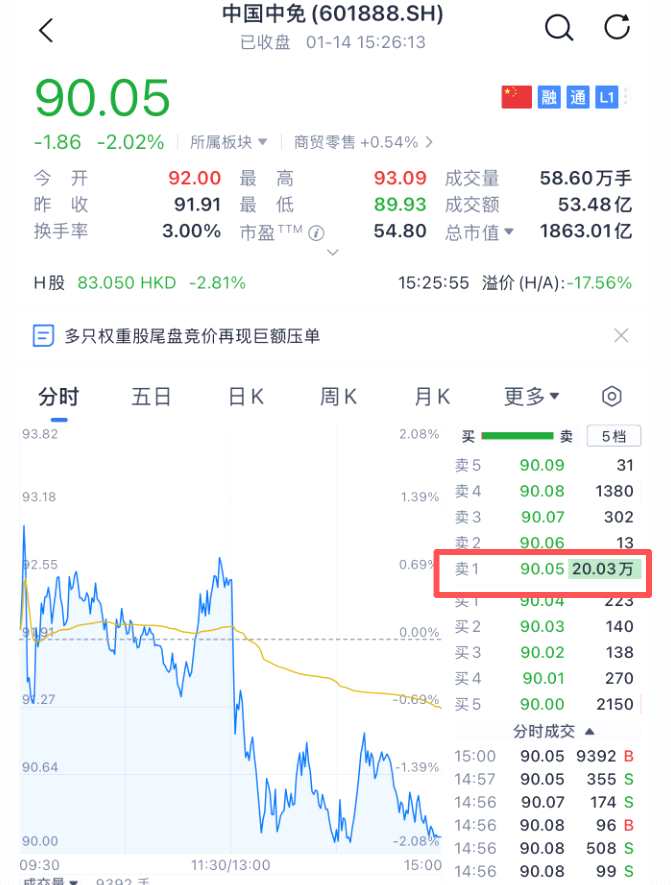Image resolution: width=671 pixels, height=885 pixels.
Task: Select the 分时 chart tab
Action: pyautogui.click(x=58, y=397)
